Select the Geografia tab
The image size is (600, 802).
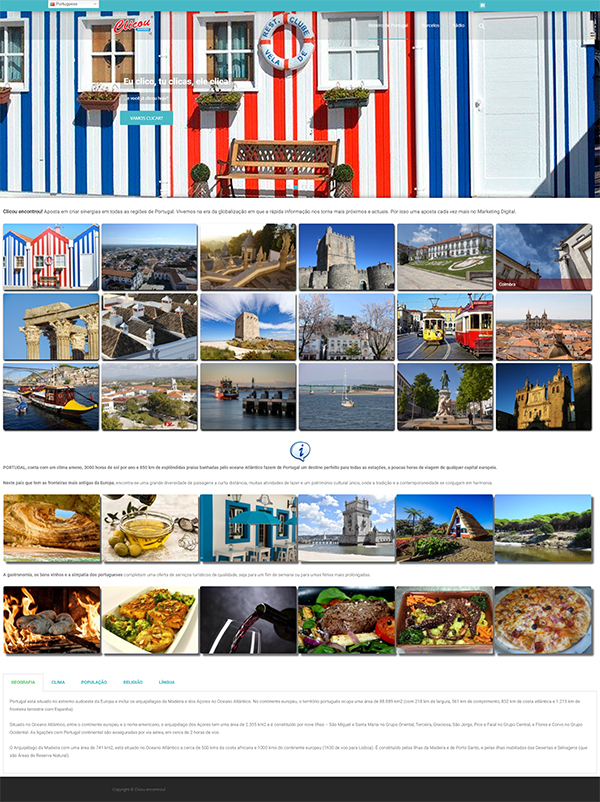tap(23, 682)
